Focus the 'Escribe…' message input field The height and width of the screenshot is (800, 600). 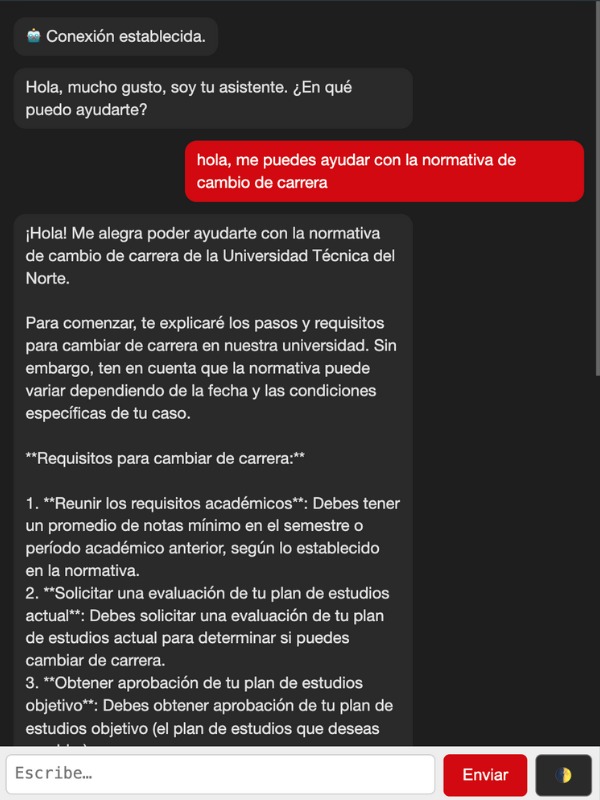coord(220,775)
